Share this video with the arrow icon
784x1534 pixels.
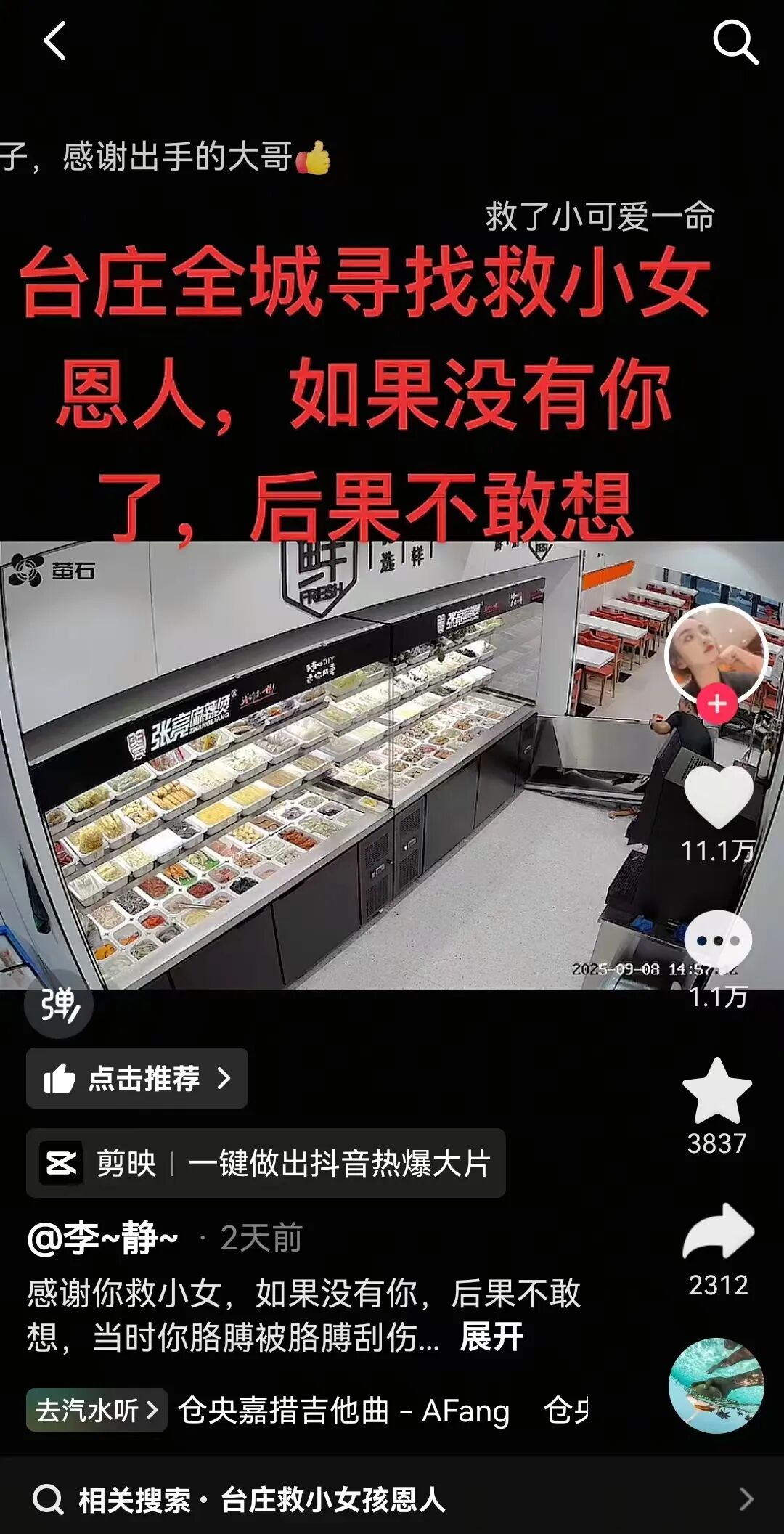pos(718,1231)
